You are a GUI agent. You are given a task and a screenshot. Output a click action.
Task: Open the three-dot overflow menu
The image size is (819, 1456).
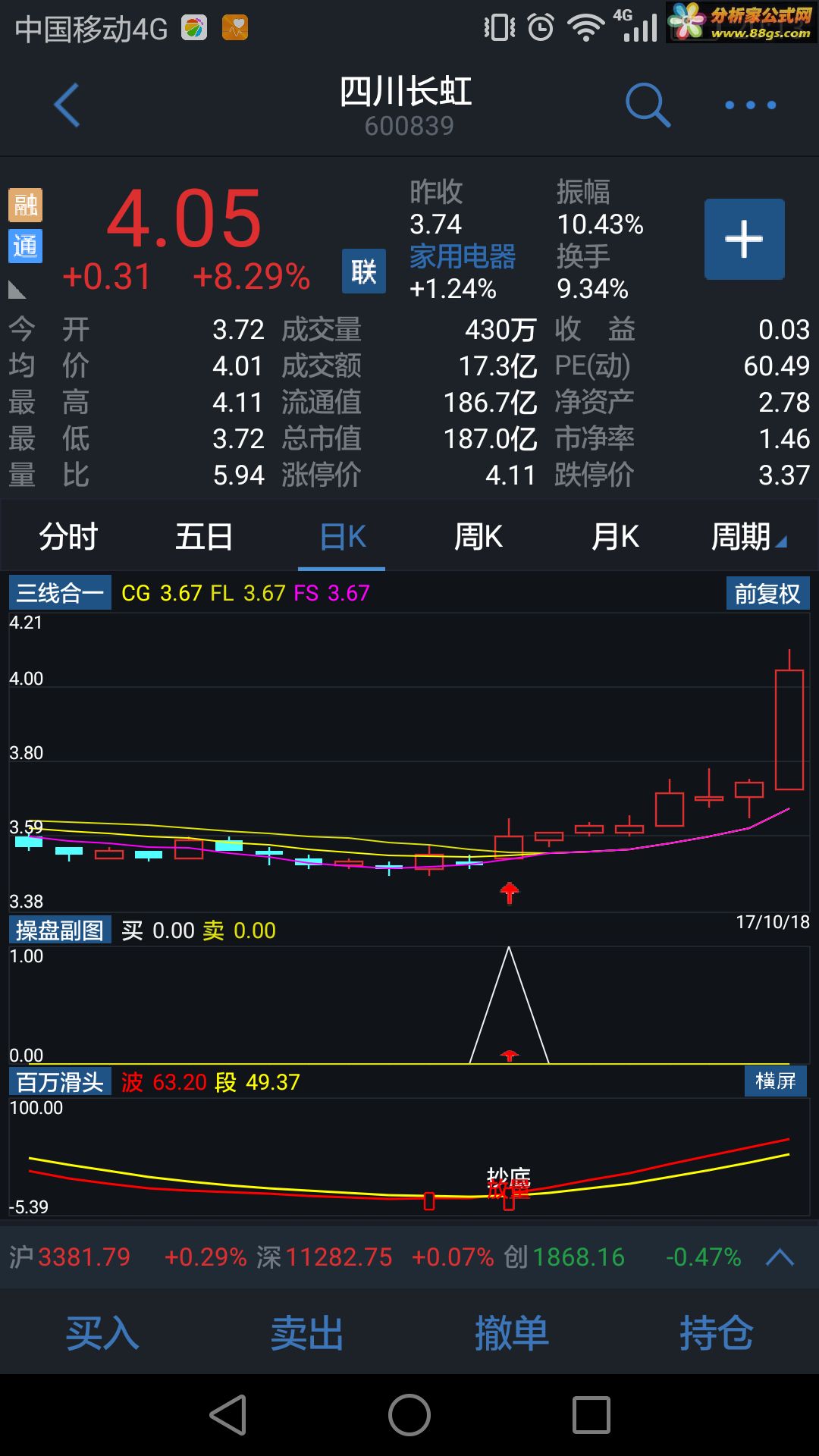tap(750, 105)
